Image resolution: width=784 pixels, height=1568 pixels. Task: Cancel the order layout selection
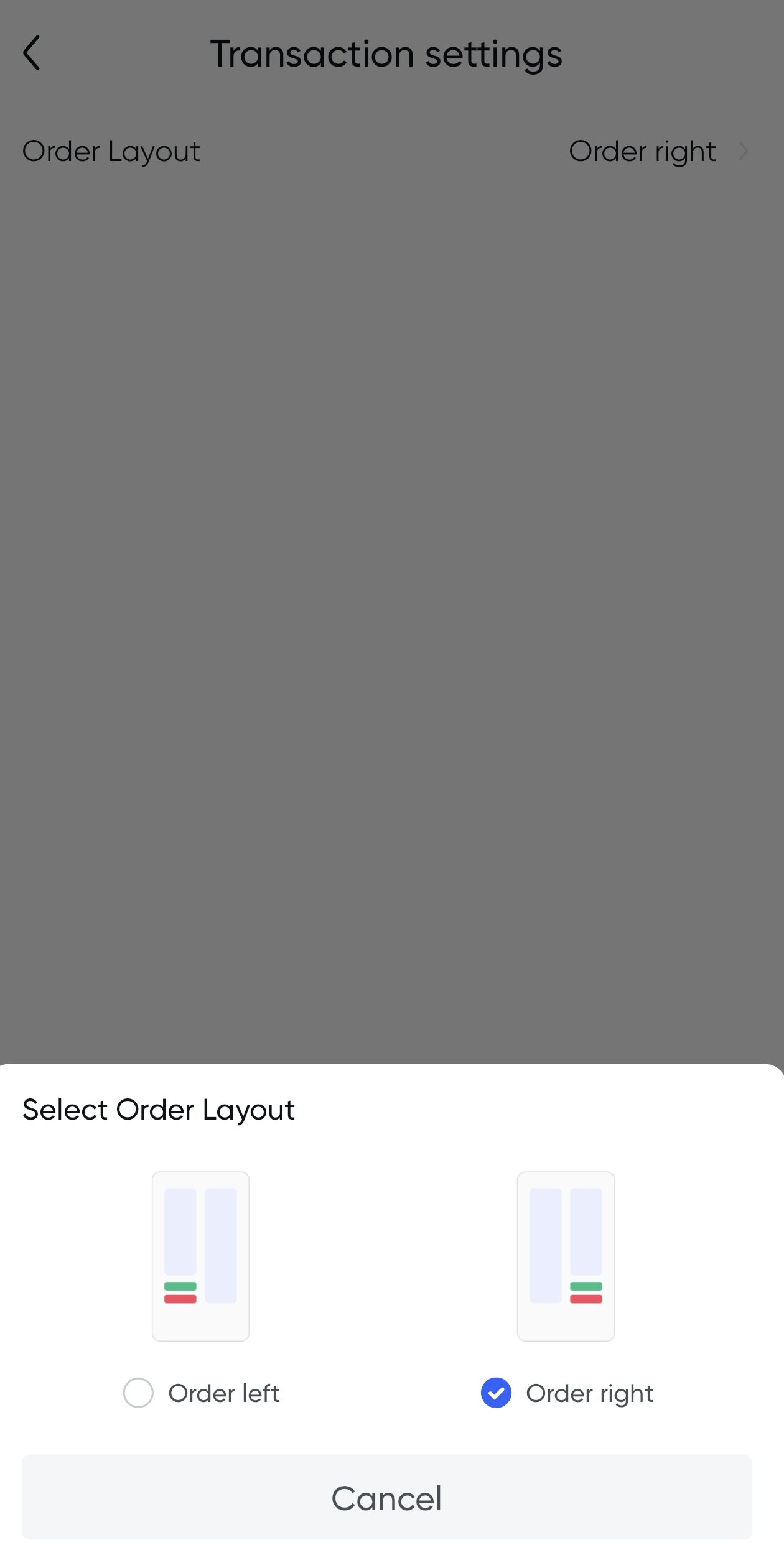click(x=386, y=1497)
